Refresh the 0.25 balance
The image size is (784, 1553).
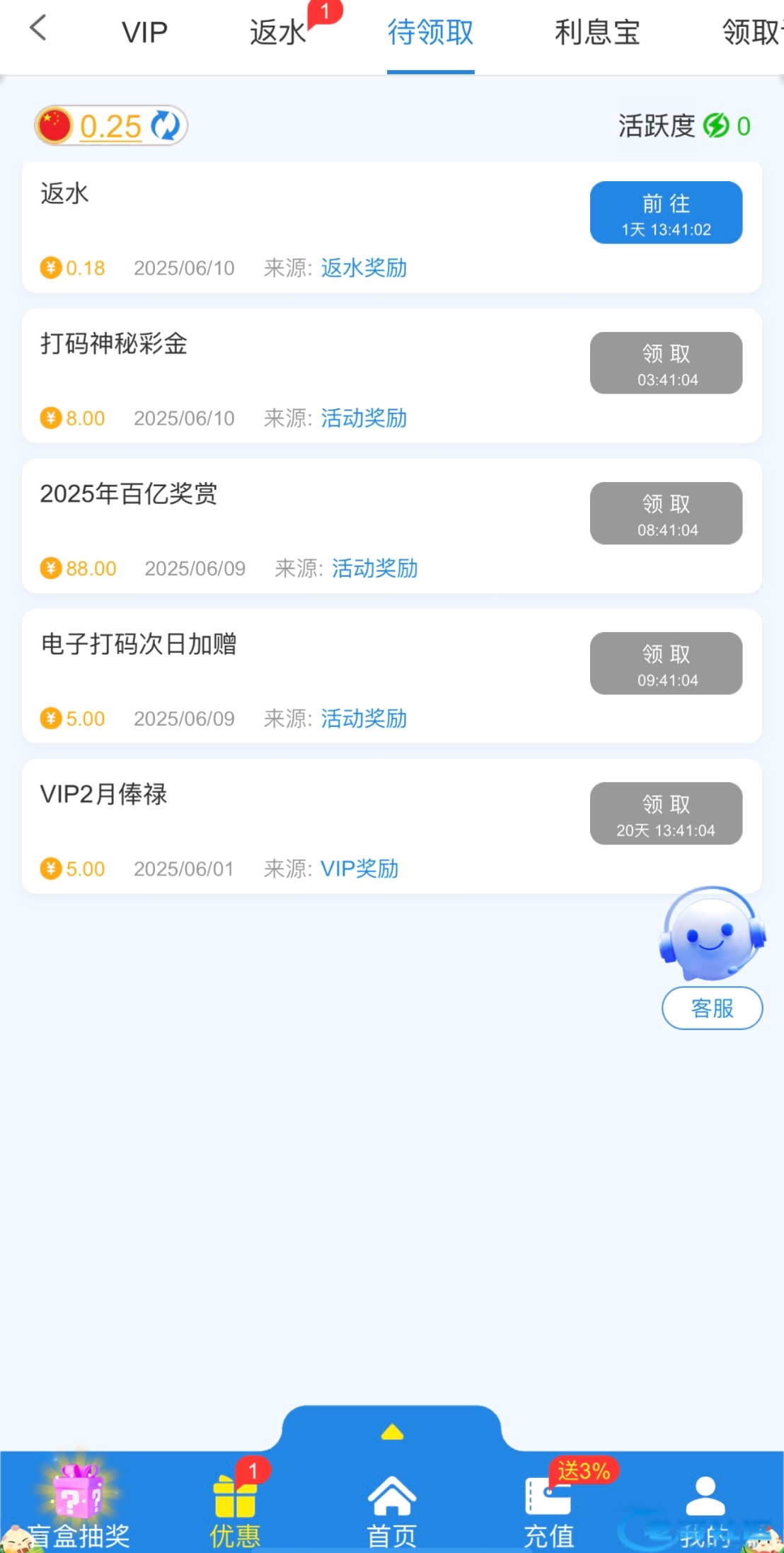[167, 126]
